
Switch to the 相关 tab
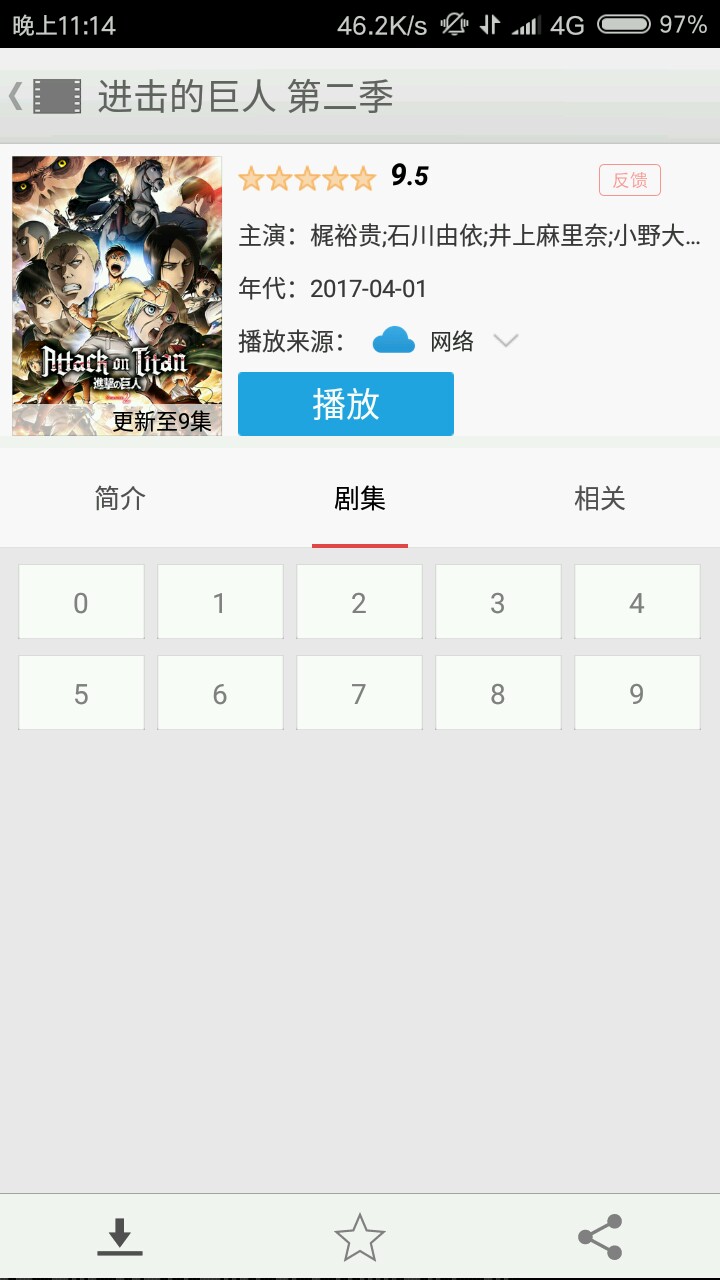pyautogui.click(x=600, y=498)
